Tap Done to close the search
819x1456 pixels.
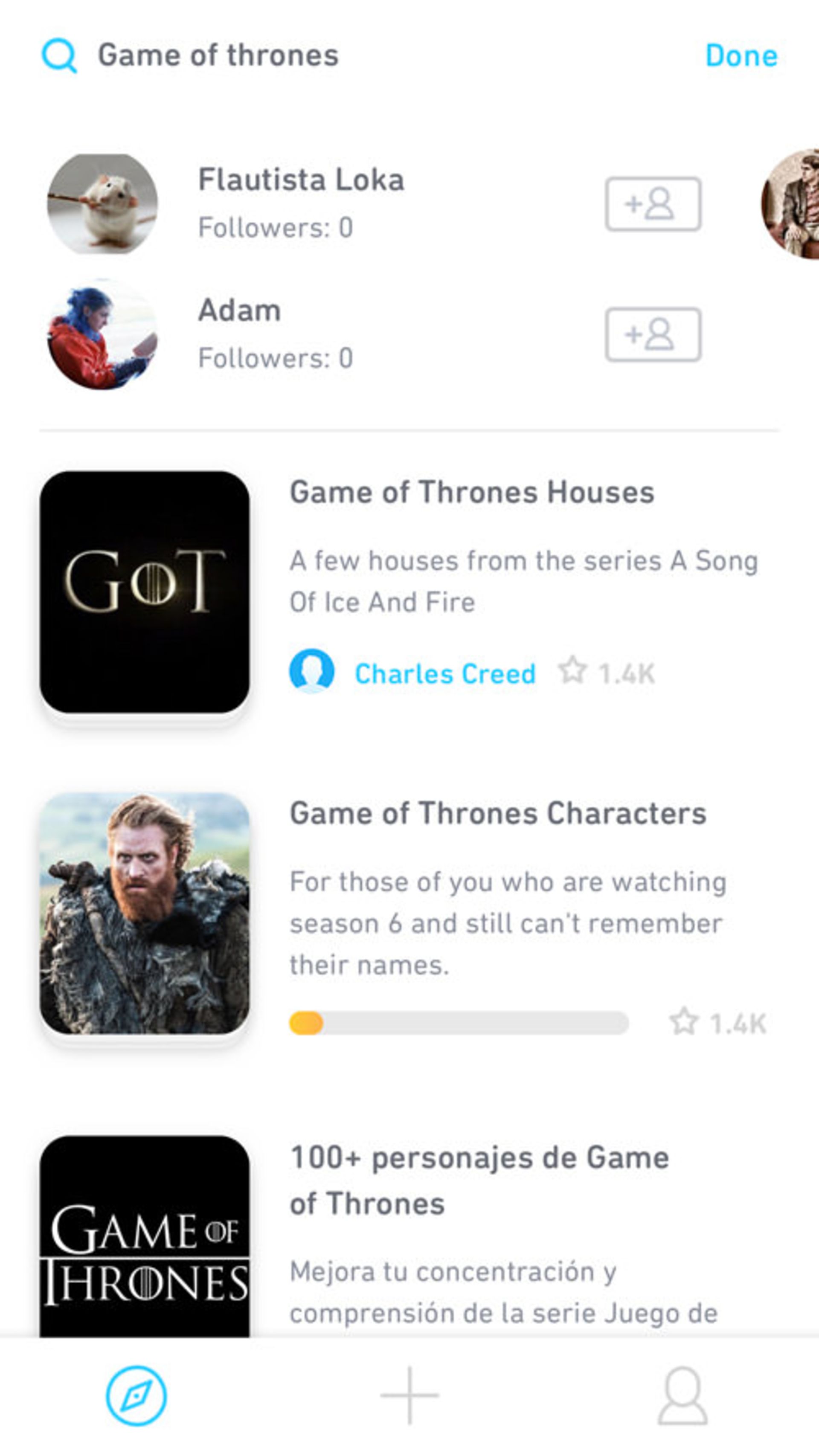(x=741, y=56)
